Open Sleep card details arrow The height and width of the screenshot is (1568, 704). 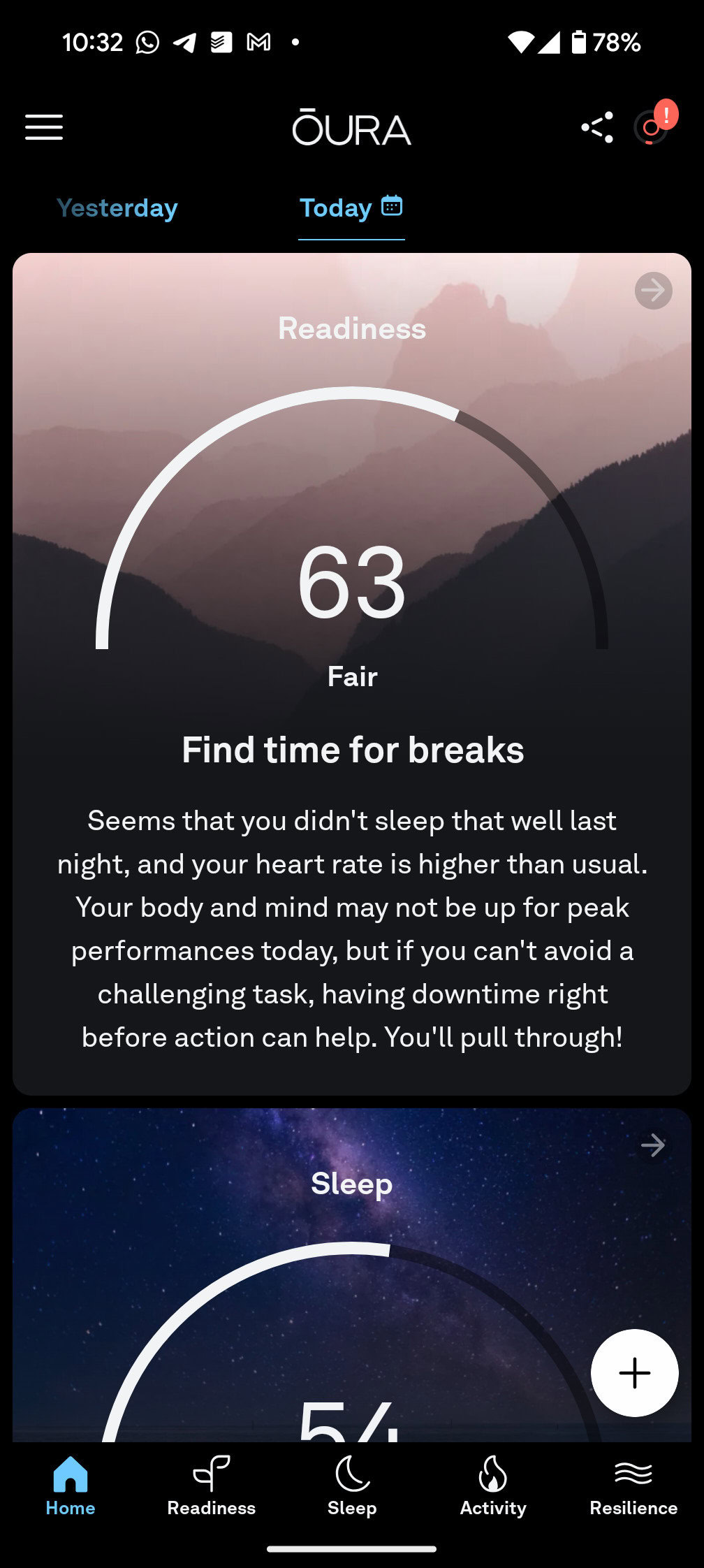point(653,1145)
